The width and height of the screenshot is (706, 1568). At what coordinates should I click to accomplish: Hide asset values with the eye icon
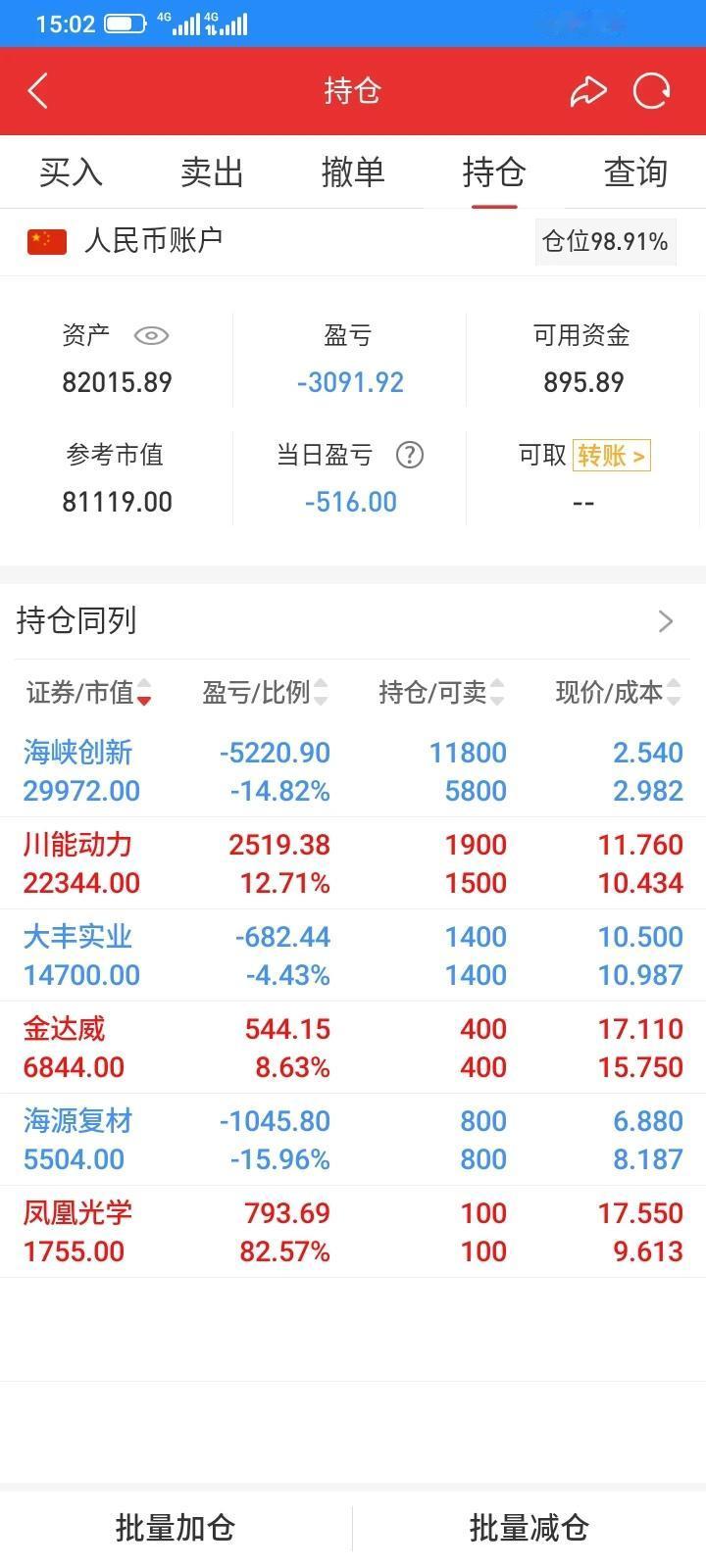click(x=151, y=336)
